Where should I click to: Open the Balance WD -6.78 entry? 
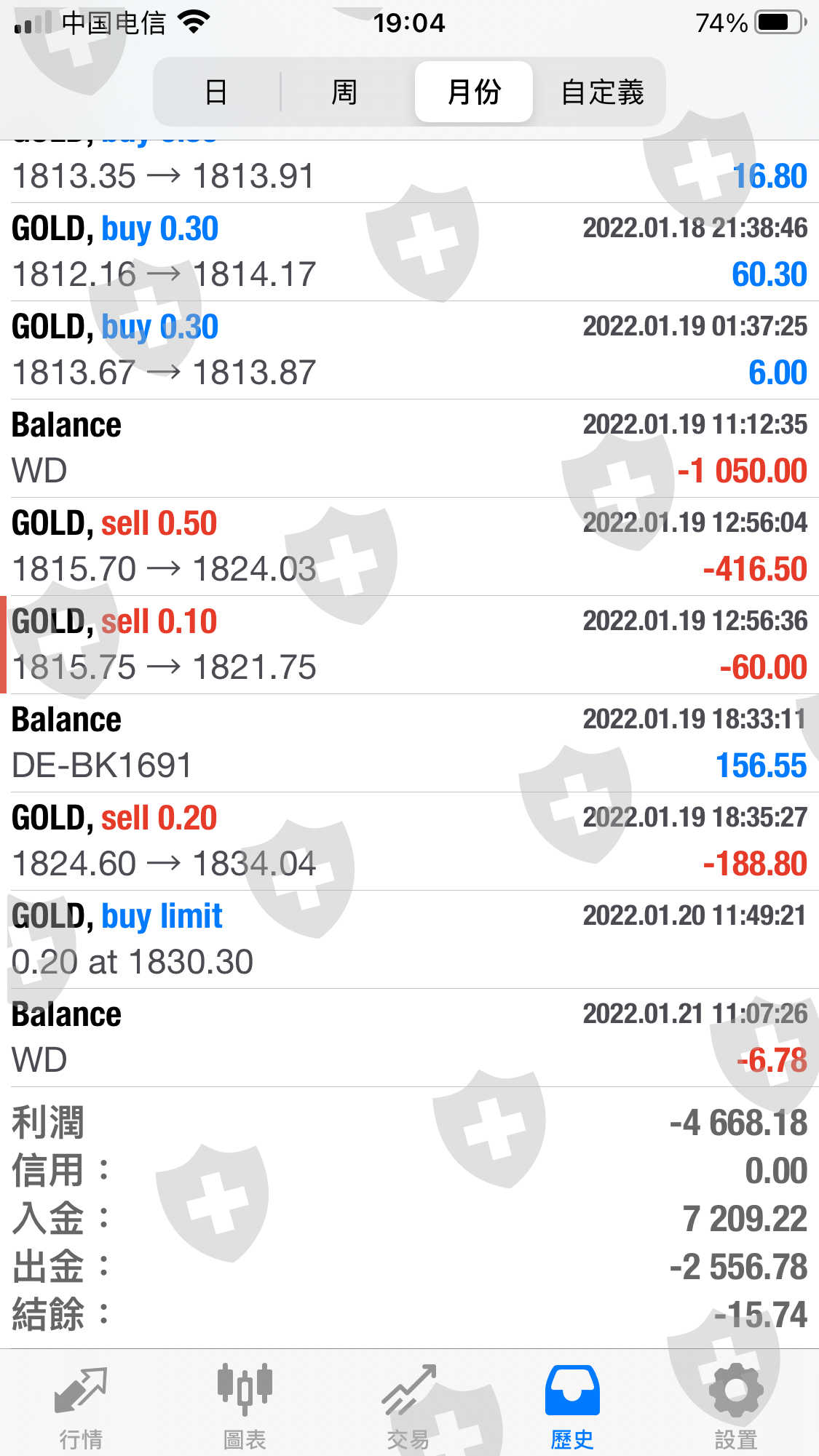409,1038
